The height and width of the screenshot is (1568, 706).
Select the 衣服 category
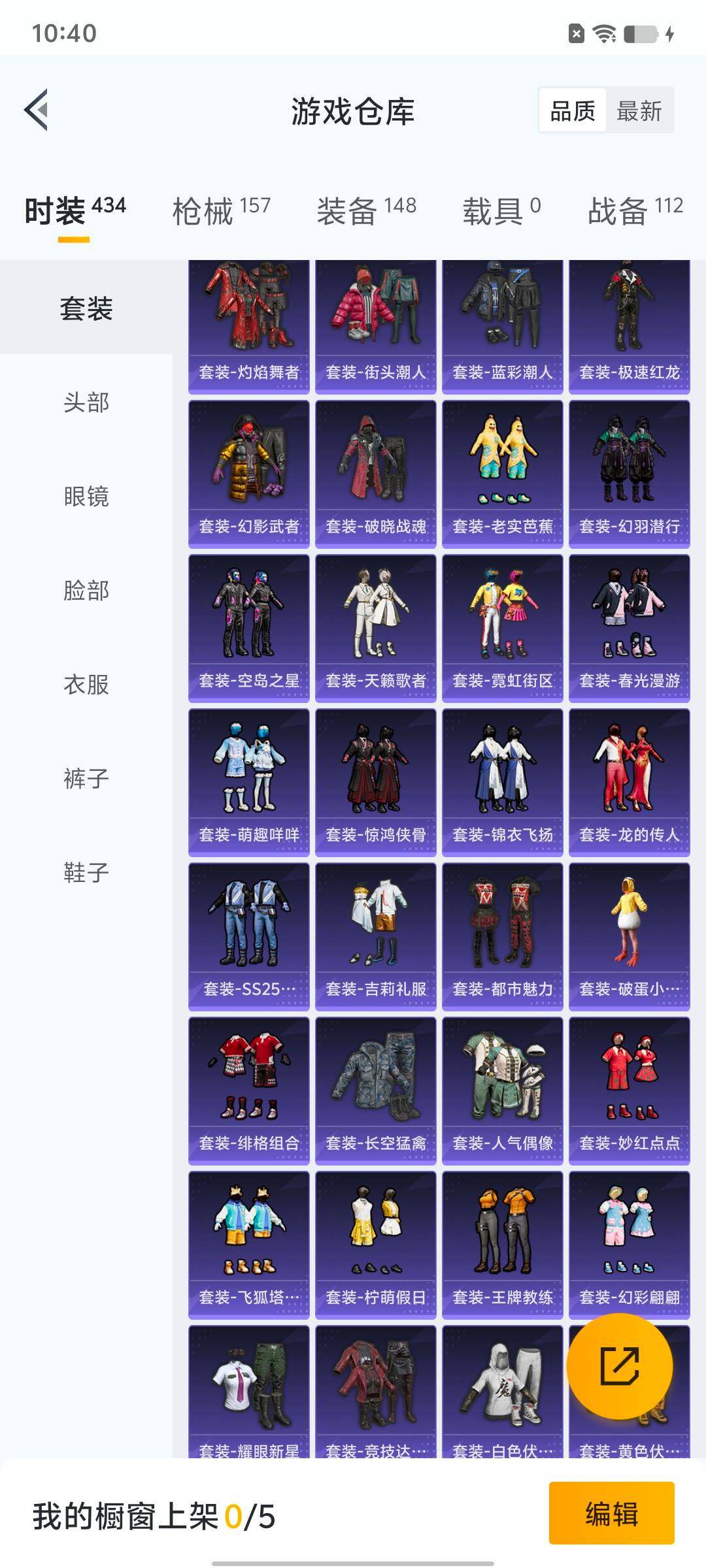click(x=86, y=685)
